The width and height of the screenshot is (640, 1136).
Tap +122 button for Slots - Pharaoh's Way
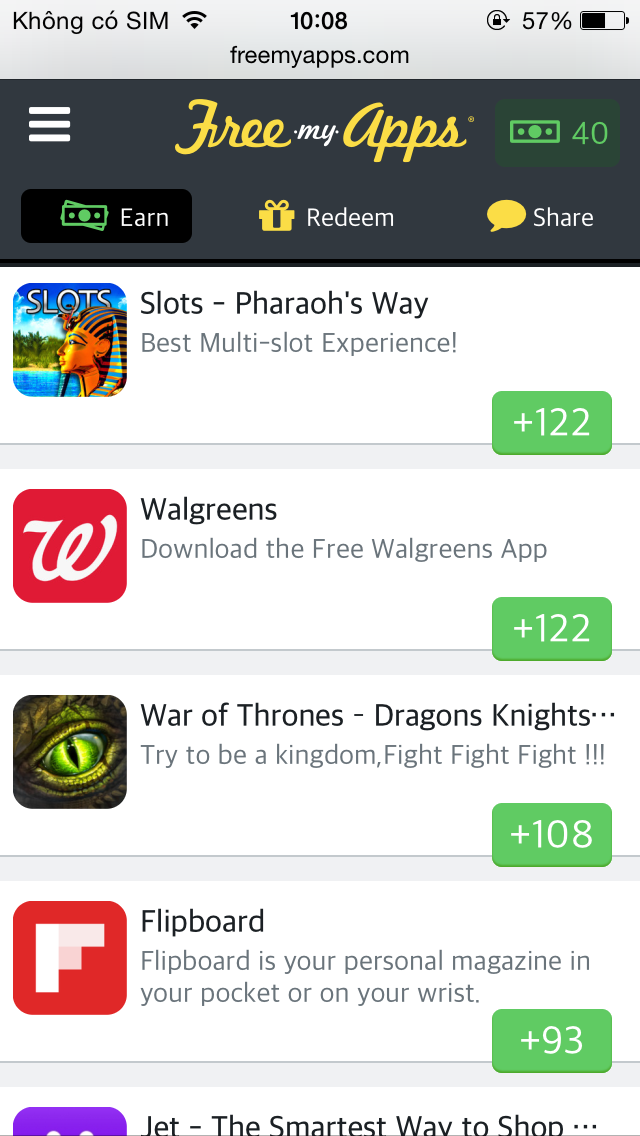pyautogui.click(x=551, y=423)
